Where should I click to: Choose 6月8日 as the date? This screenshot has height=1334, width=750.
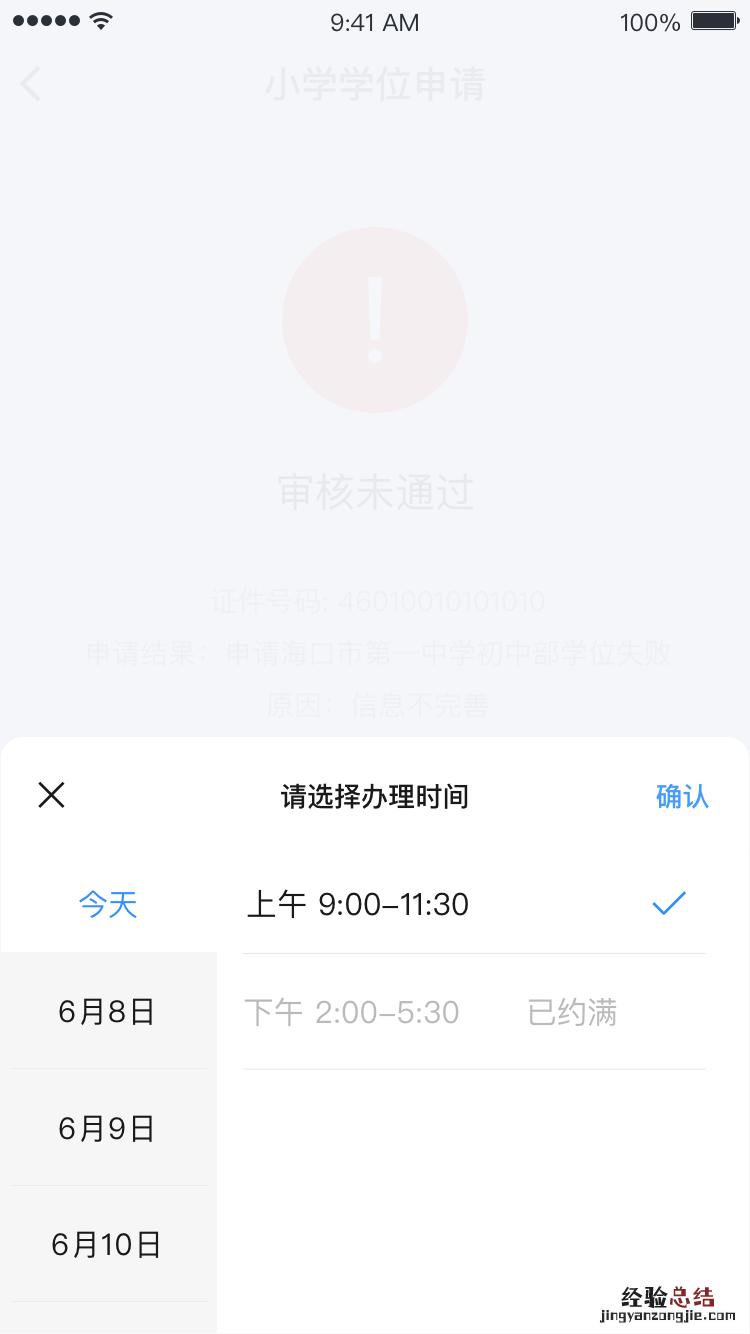tap(107, 1012)
